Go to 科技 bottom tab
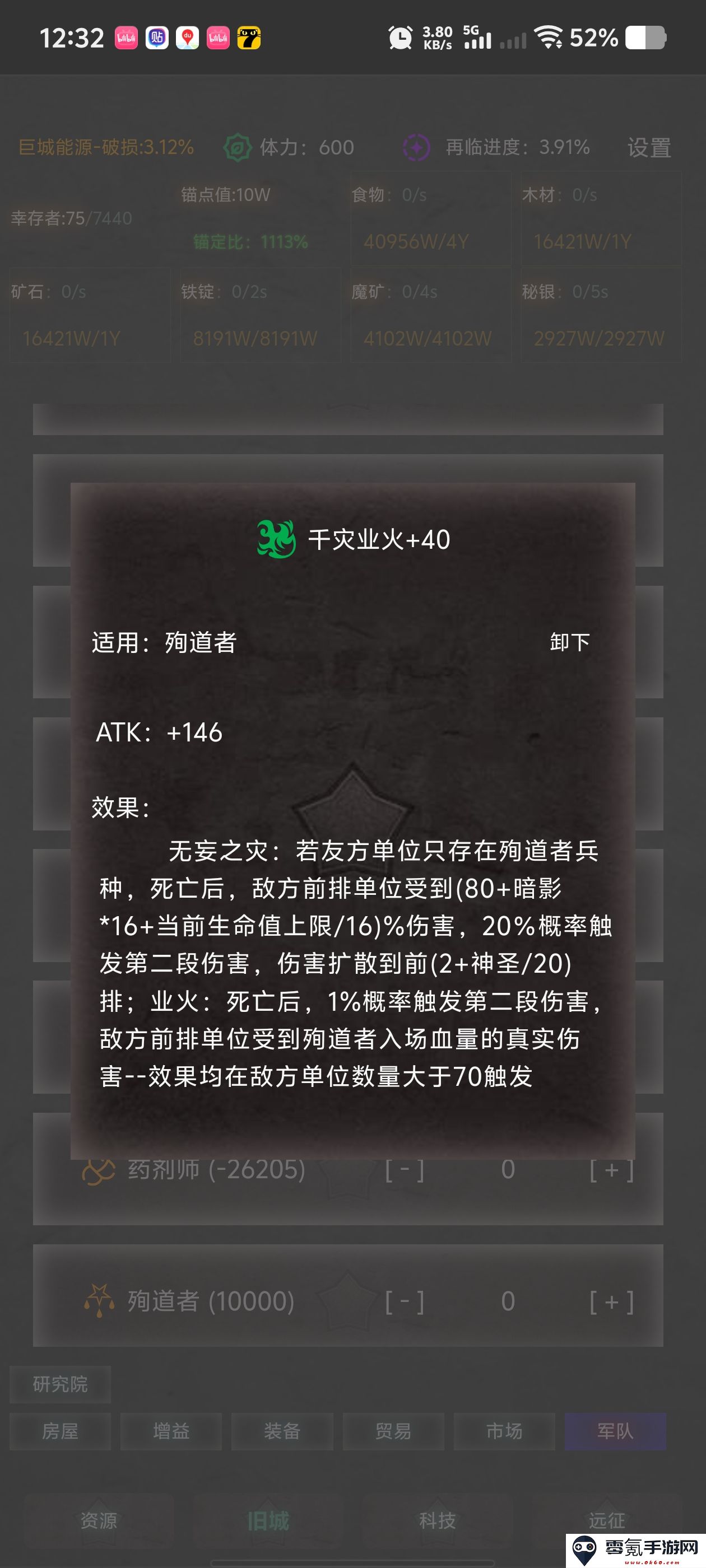 click(x=438, y=1520)
